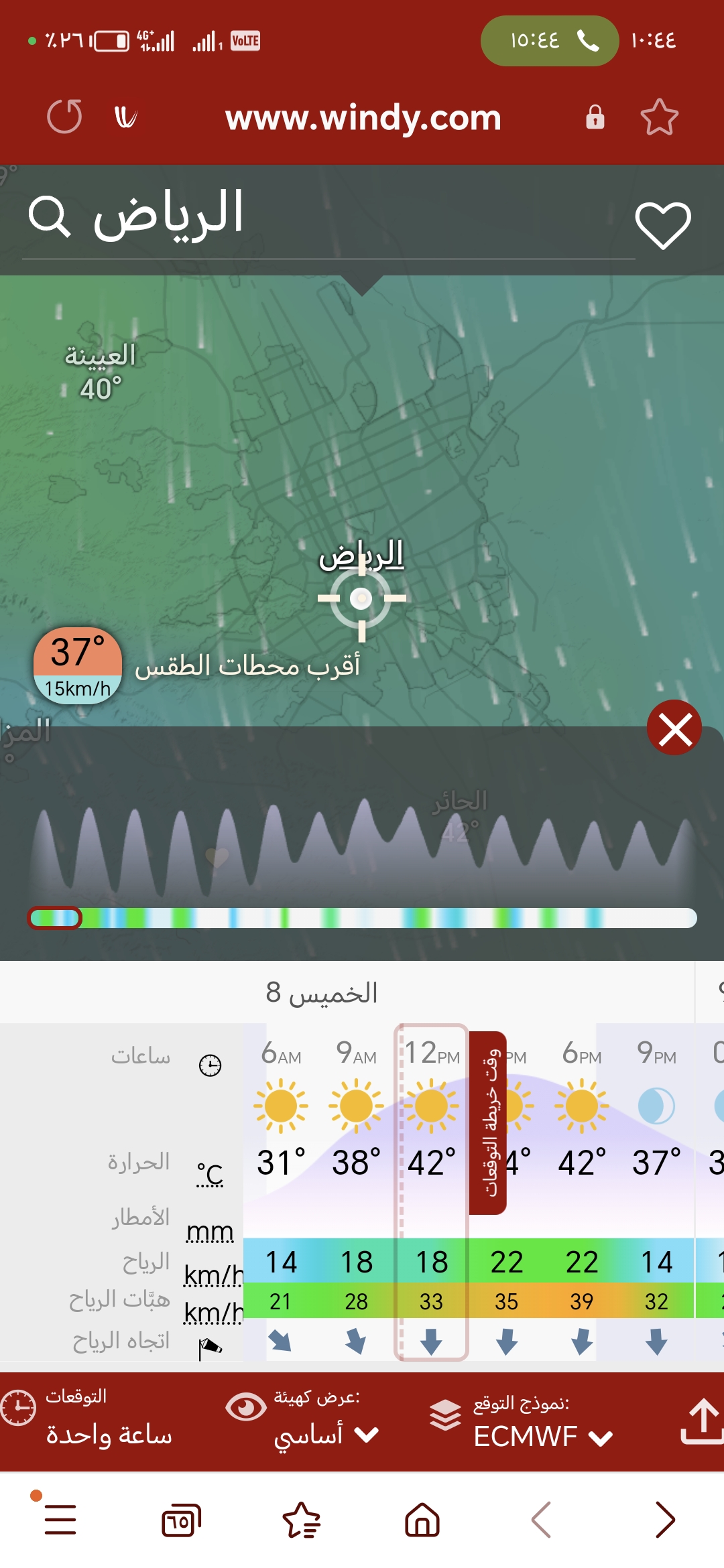Reload the windy.com page
This screenshot has width=724, height=1568.
tap(64, 117)
